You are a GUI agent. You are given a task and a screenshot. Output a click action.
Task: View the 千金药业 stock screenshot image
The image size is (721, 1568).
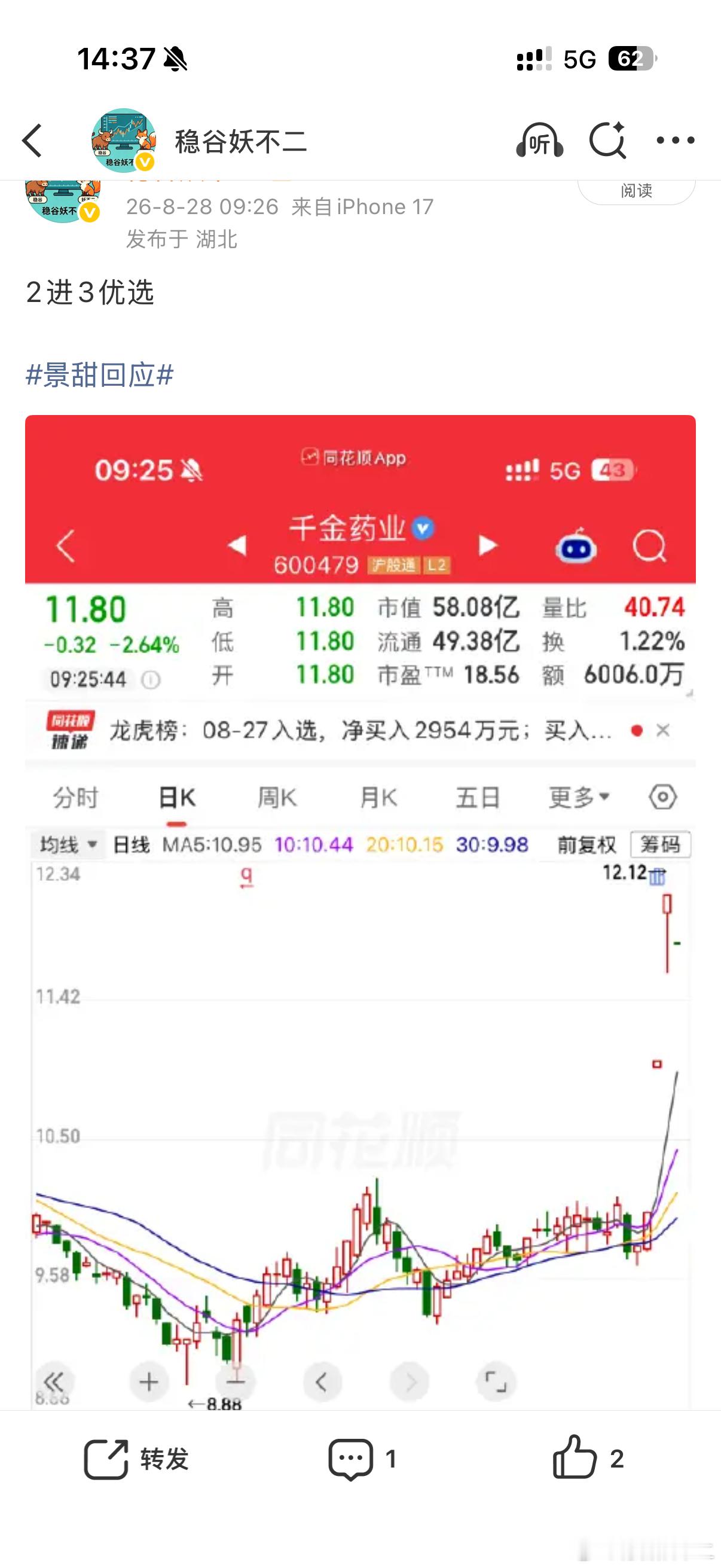(x=360, y=912)
